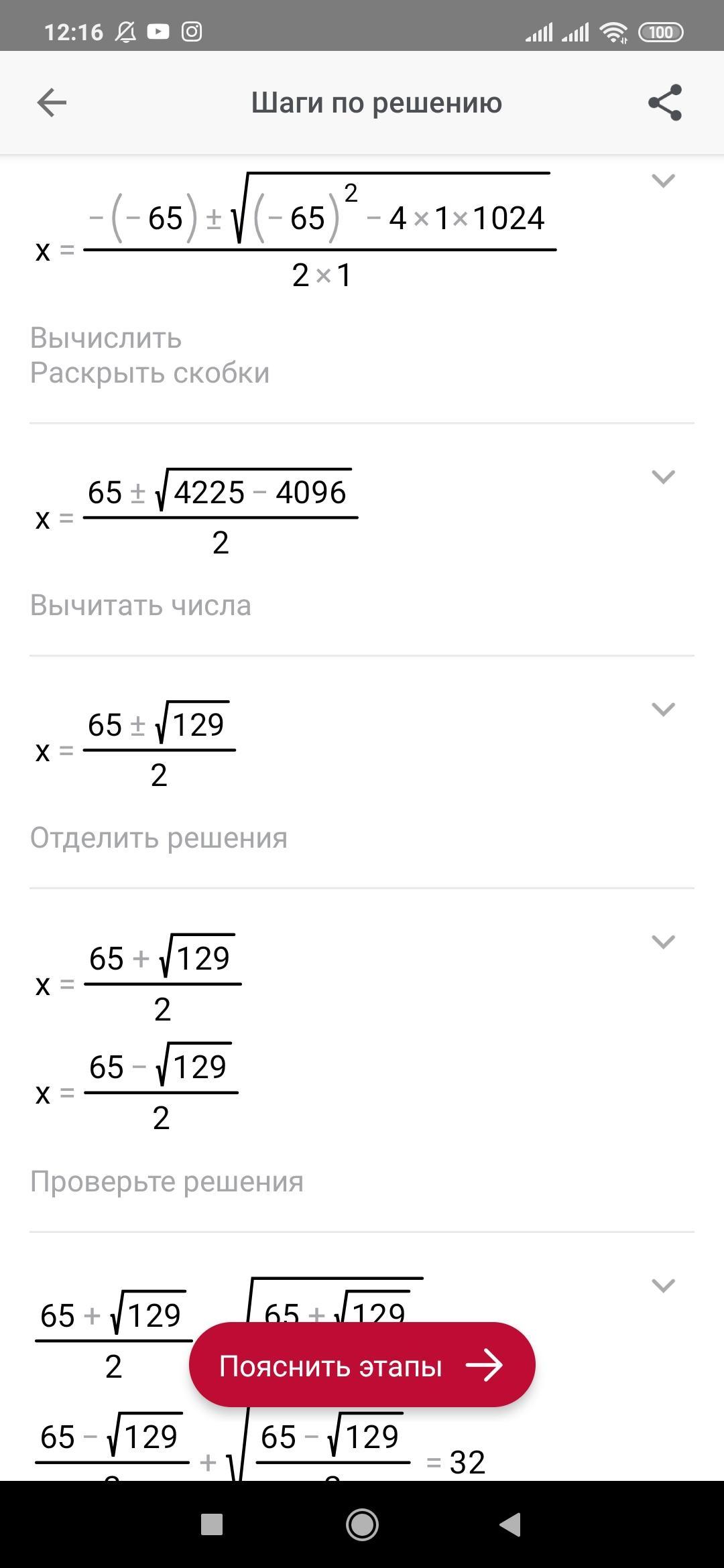Tap the 'Пояснить этапы' button

(x=362, y=1365)
